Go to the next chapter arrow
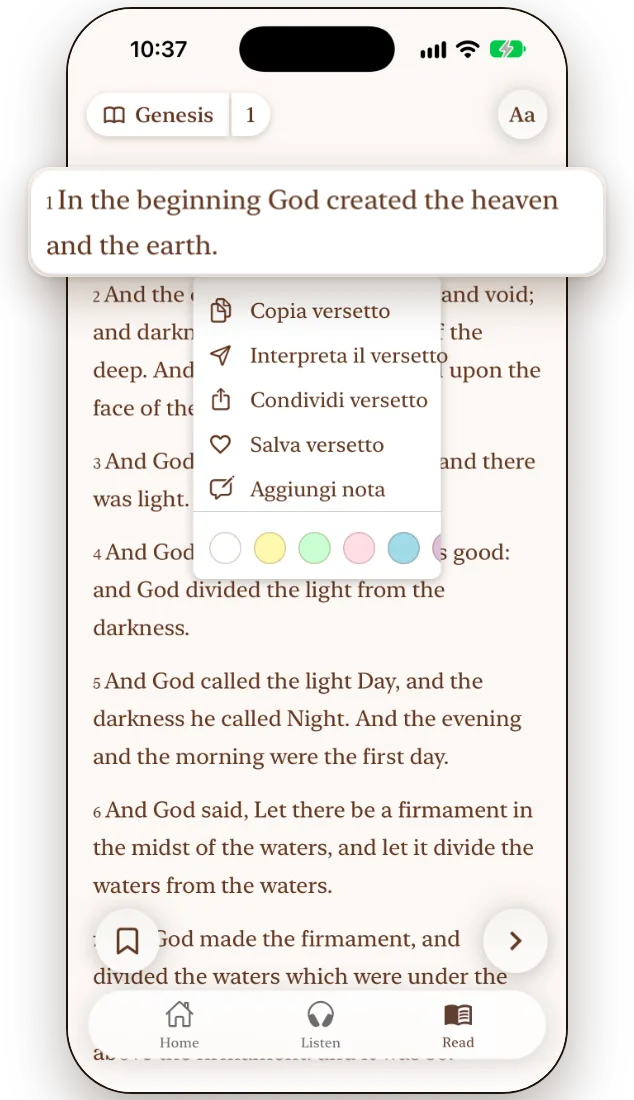 pos(515,941)
